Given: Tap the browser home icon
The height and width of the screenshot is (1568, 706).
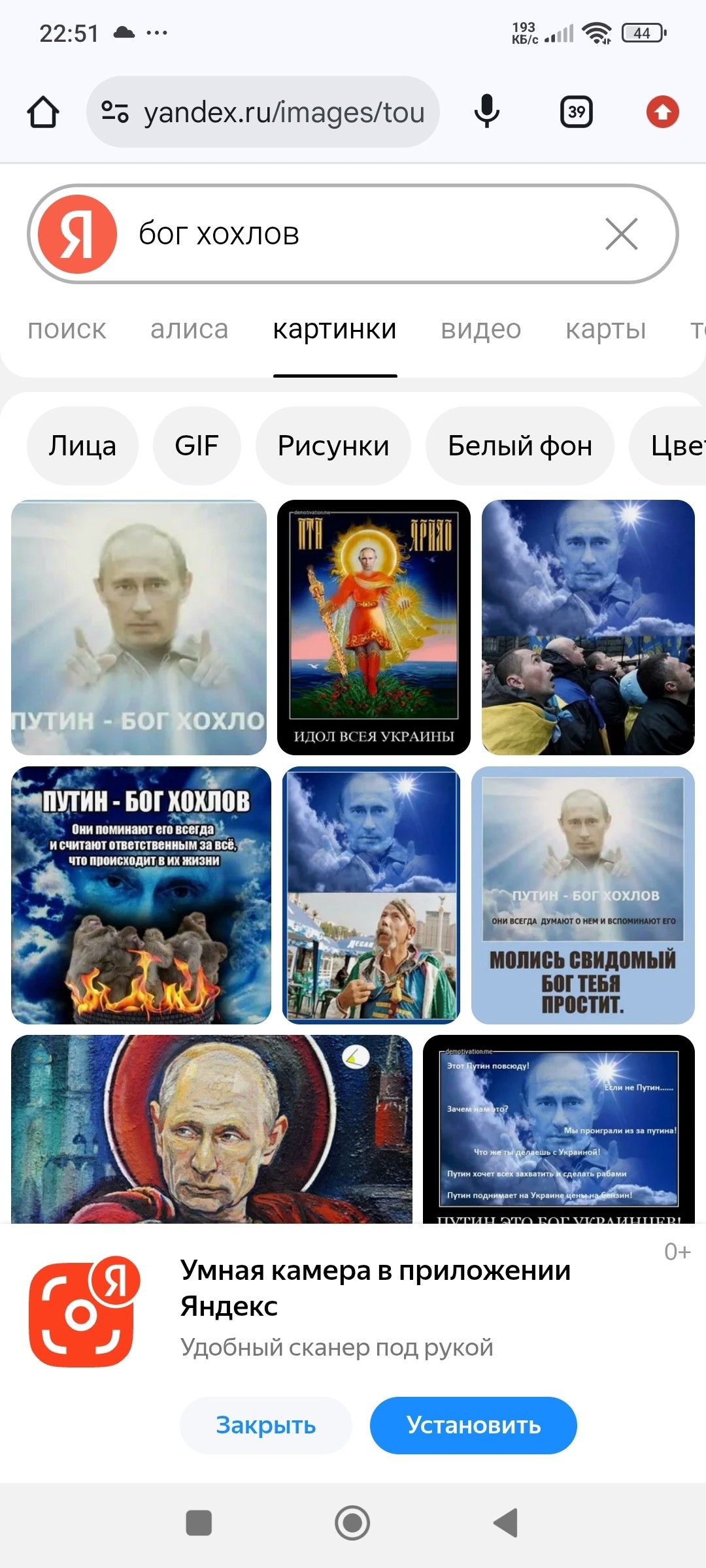Looking at the screenshot, I should (x=43, y=111).
